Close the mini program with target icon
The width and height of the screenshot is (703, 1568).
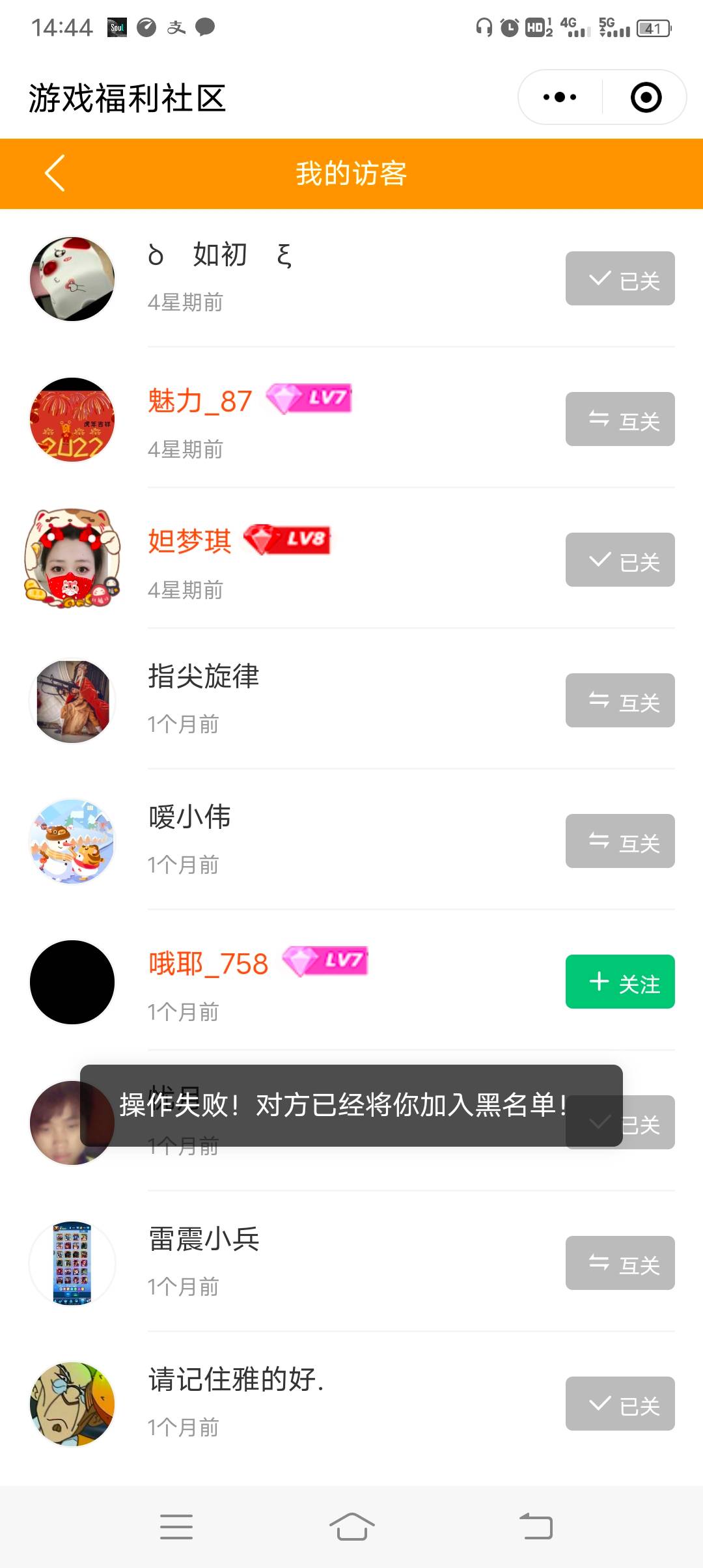646,98
